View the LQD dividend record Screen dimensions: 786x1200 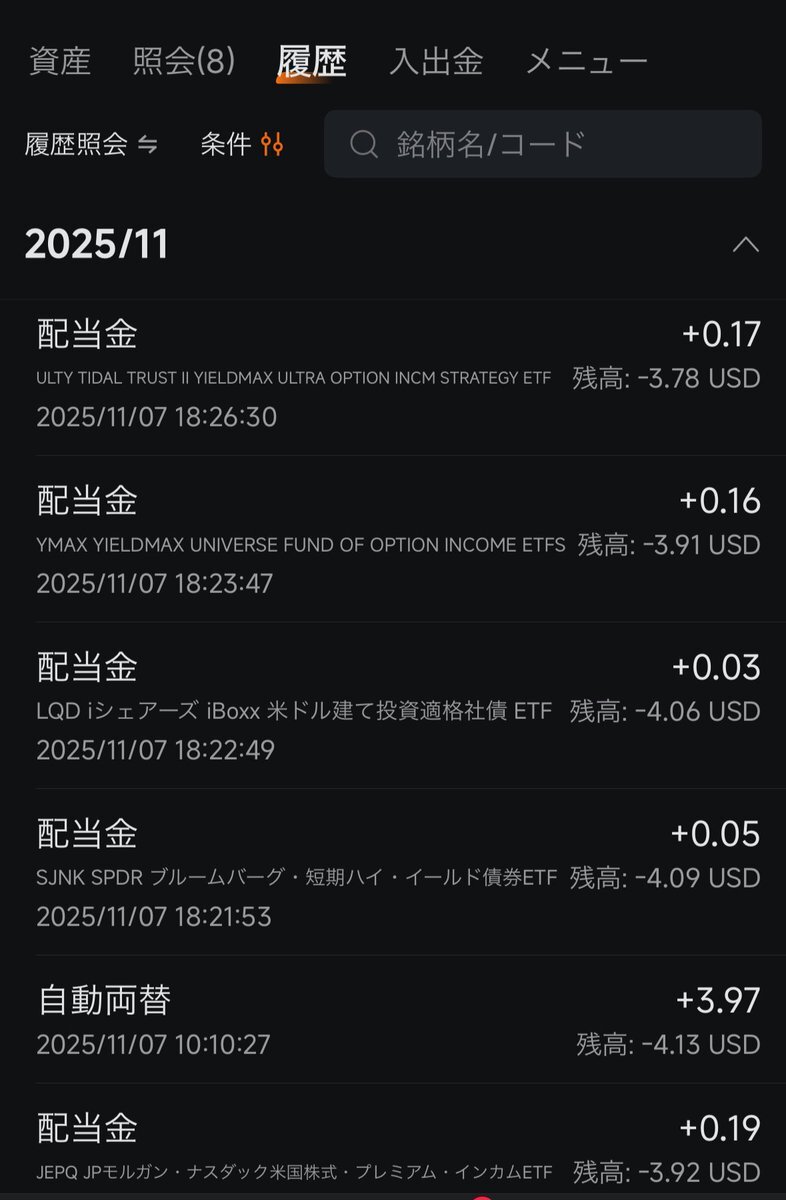(x=398, y=707)
